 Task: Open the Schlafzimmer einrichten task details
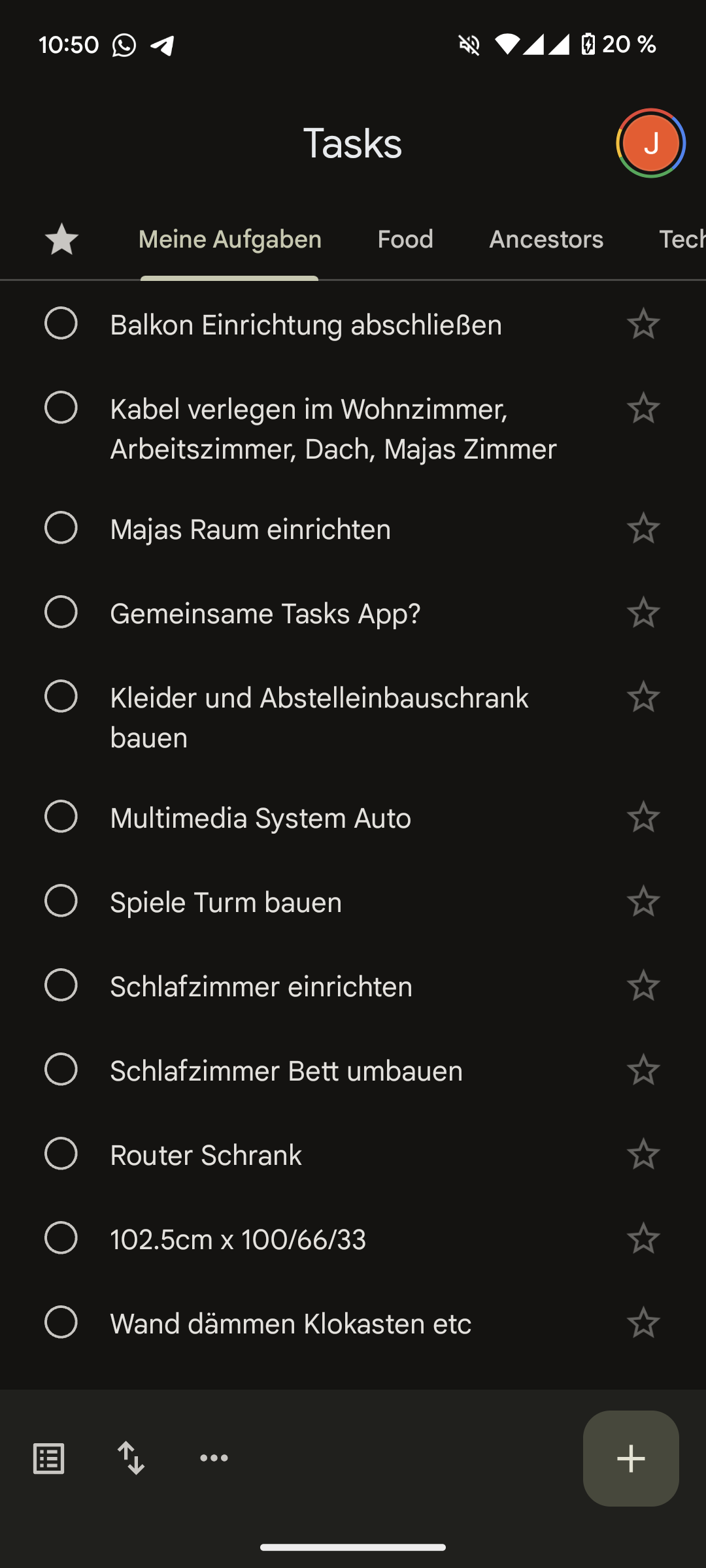click(x=261, y=987)
